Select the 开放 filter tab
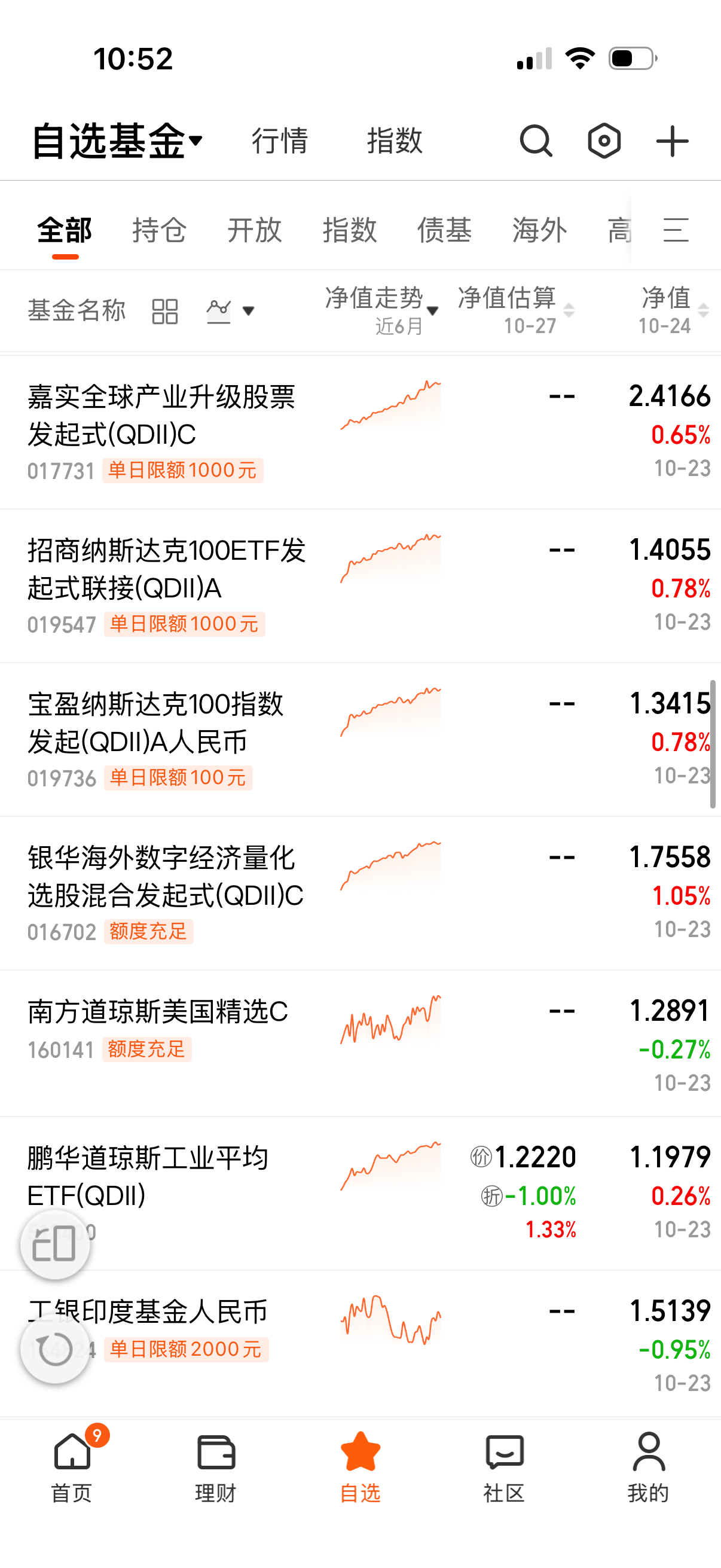Viewport: 721px width, 1568px height. coord(254,230)
